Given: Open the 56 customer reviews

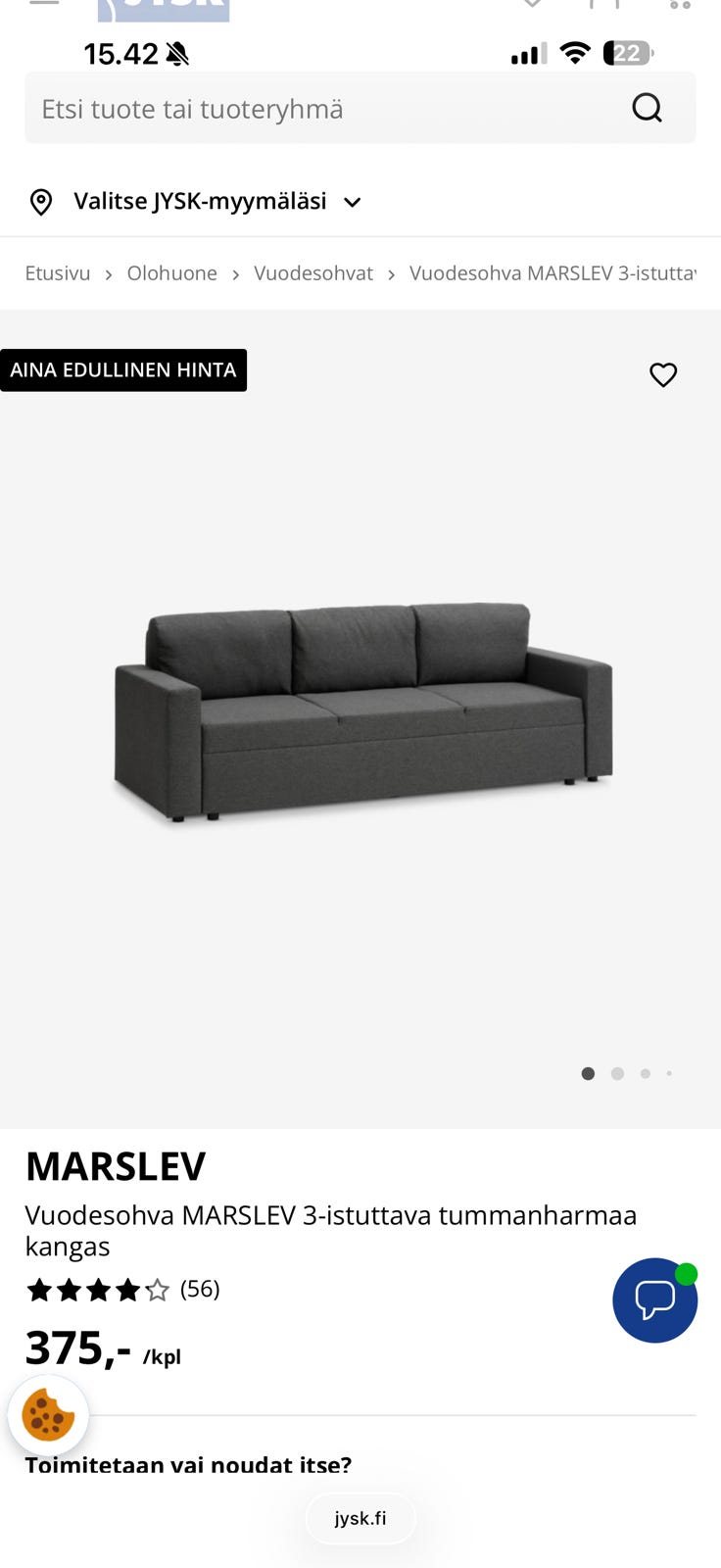Looking at the screenshot, I should [x=200, y=1289].
